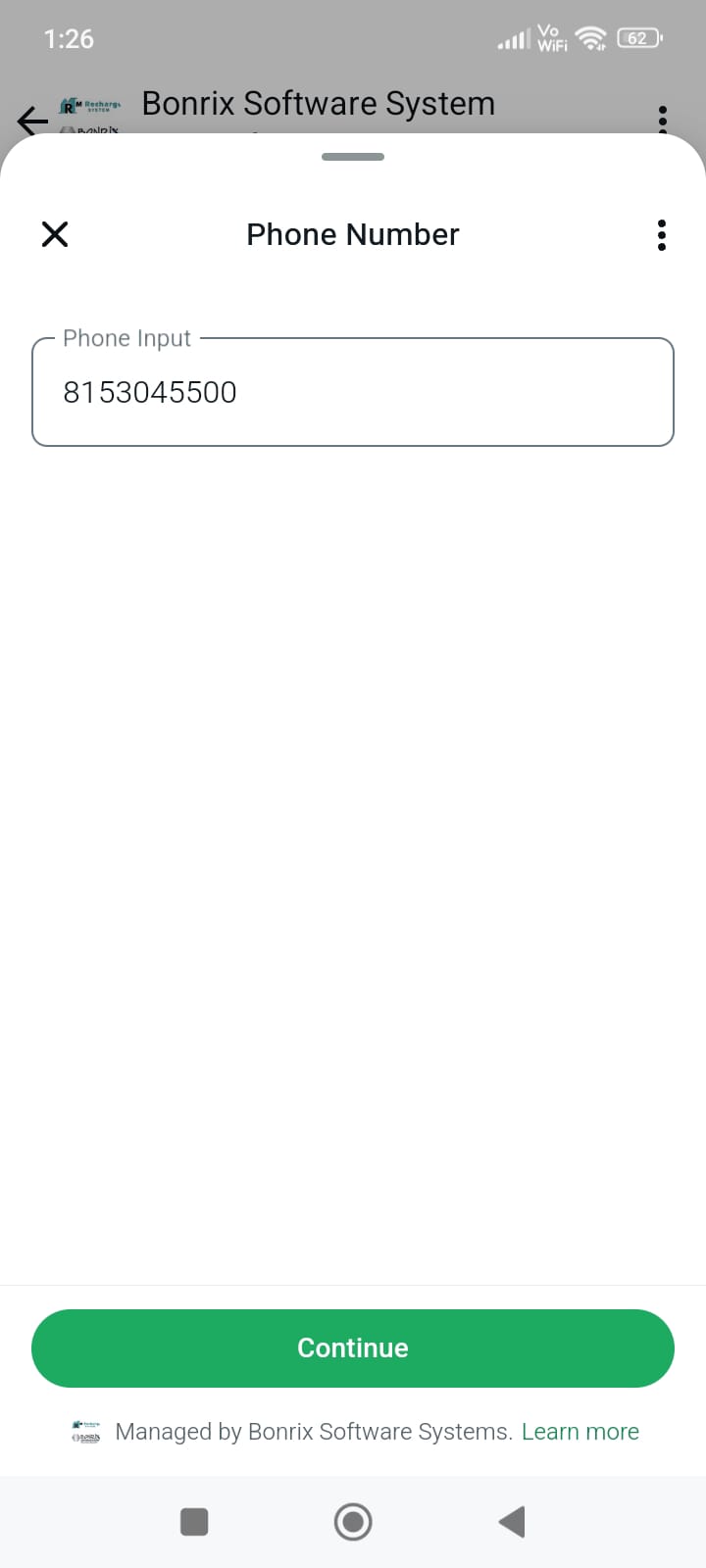The image size is (706, 1568).
Task: Open the Learn more link
Action: click(580, 1432)
